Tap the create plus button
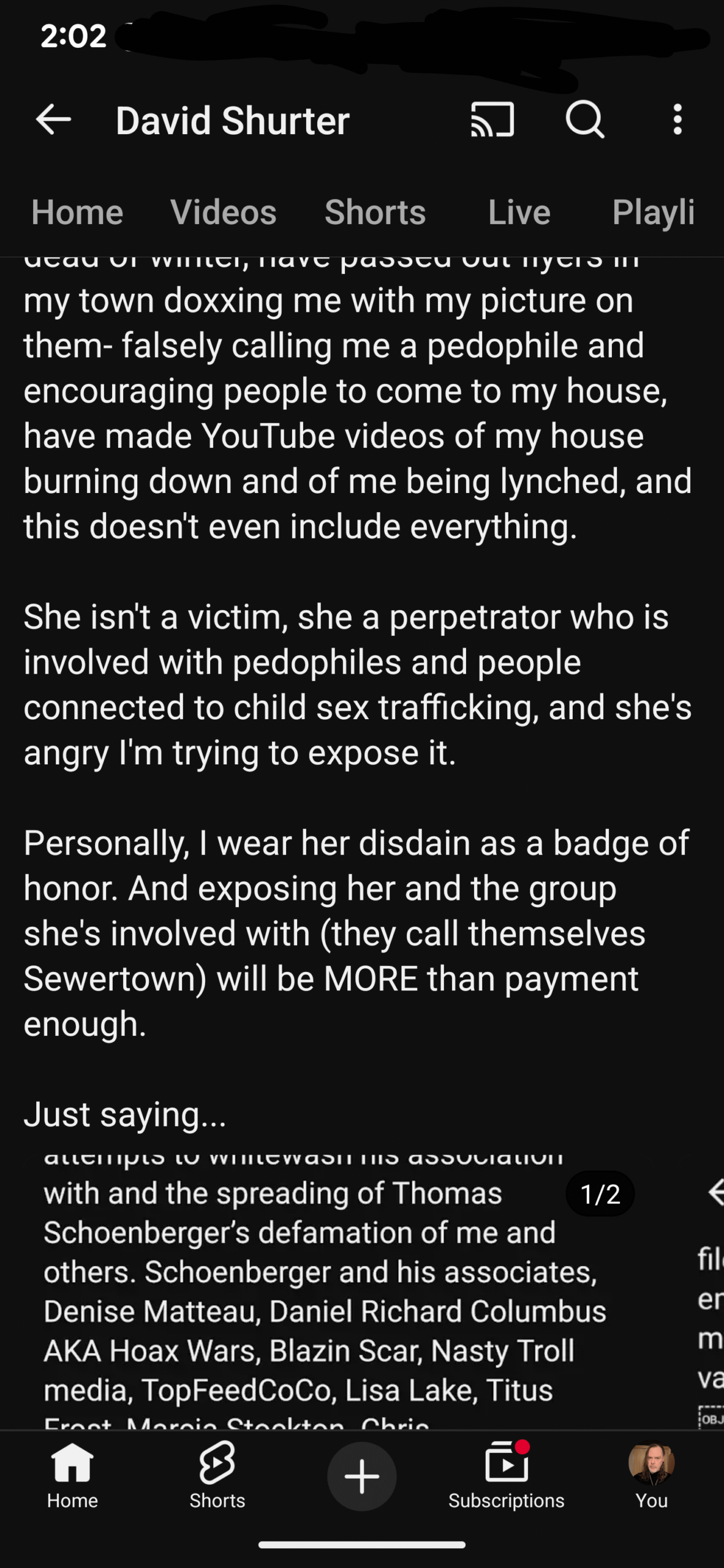724x1568 pixels. click(361, 1476)
